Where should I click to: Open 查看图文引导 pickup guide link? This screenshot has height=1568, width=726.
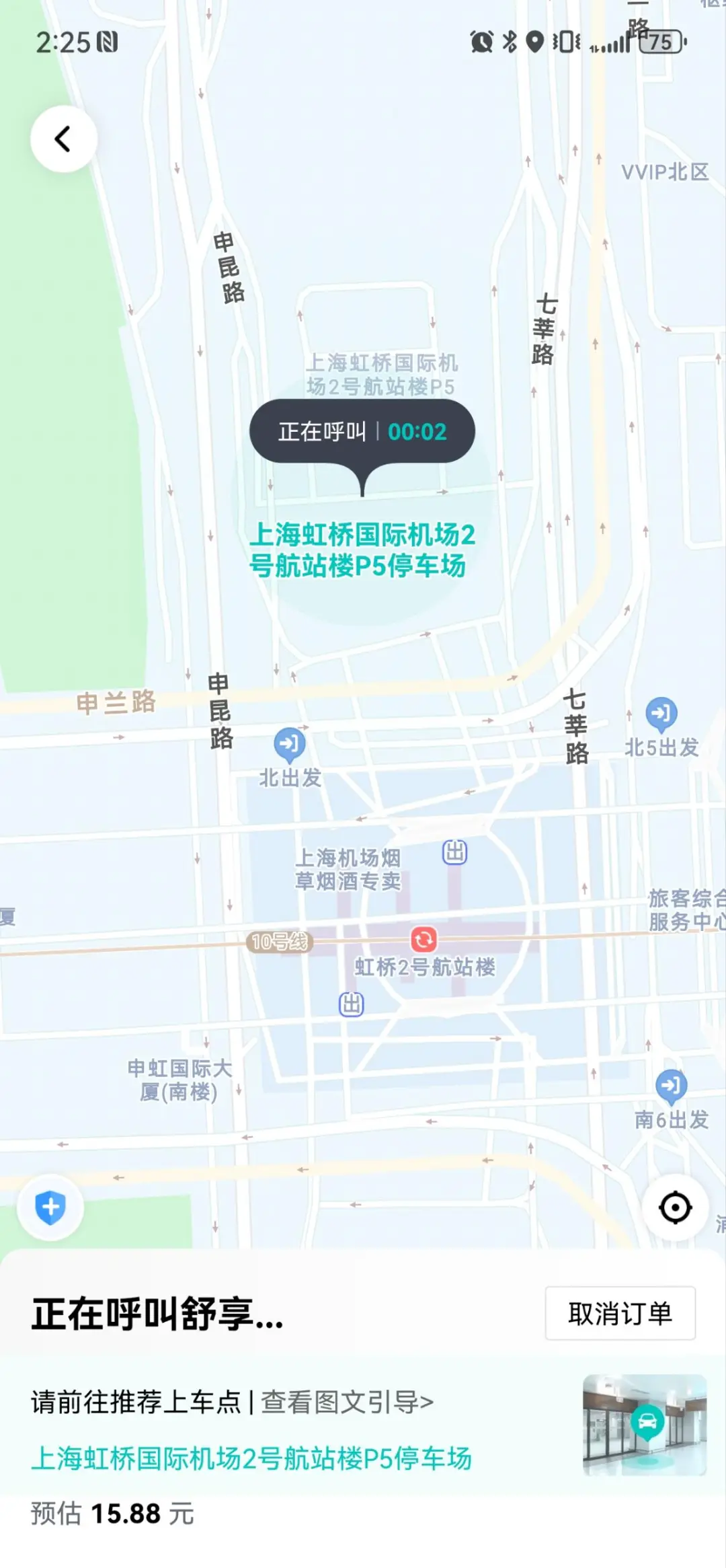click(x=347, y=1403)
